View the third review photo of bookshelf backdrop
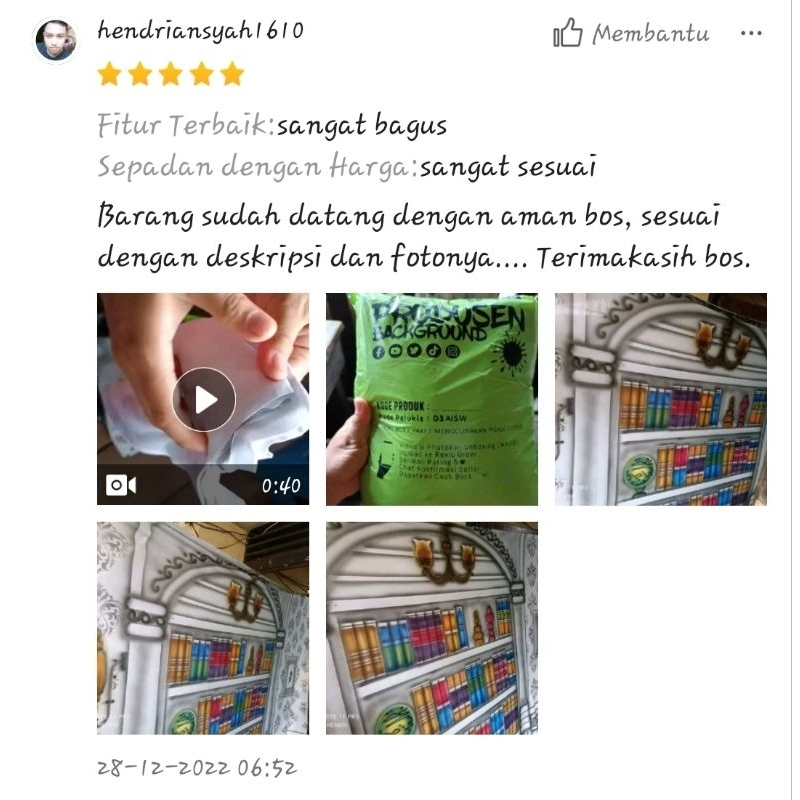This screenshot has height=800, width=800. [x=660, y=399]
